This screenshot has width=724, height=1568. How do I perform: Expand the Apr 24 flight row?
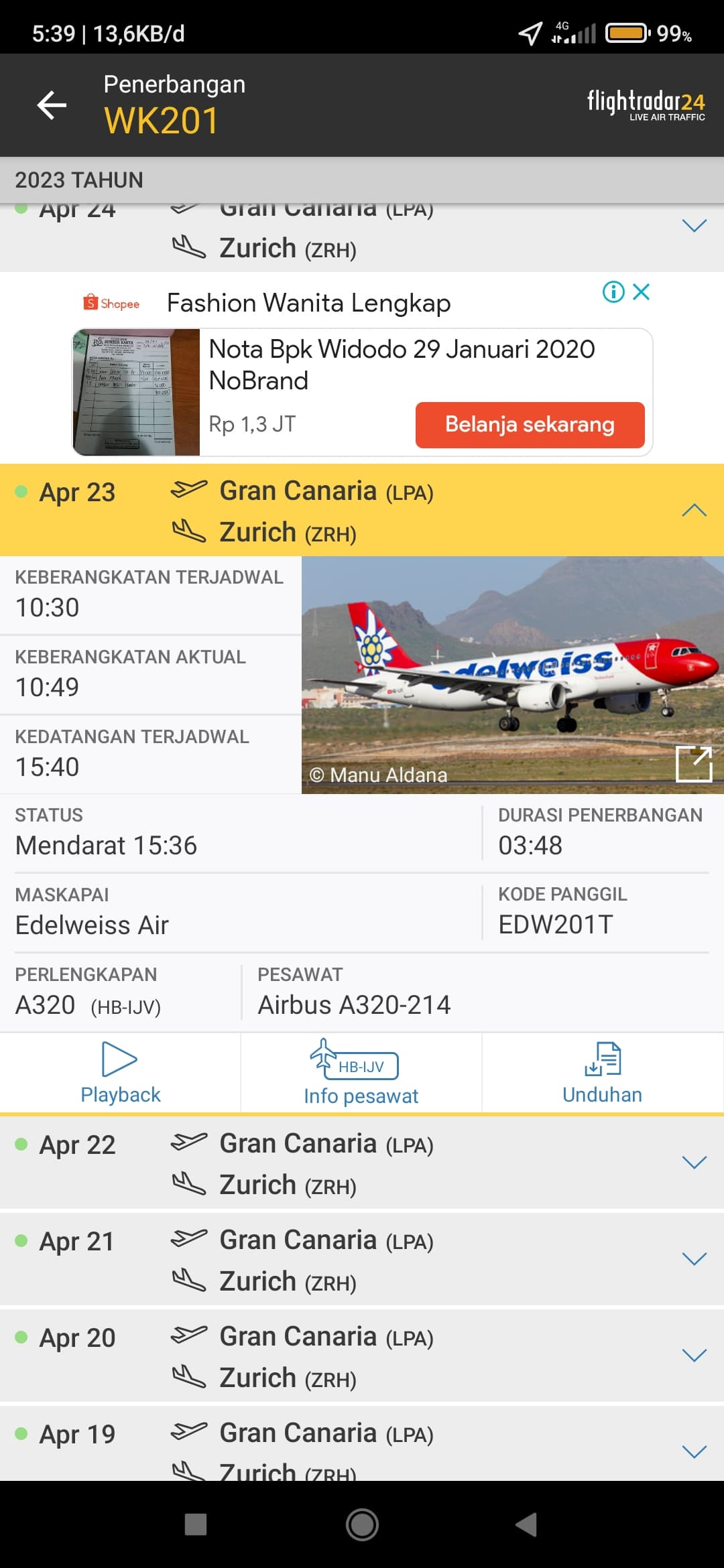pyautogui.click(x=694, y=226)
